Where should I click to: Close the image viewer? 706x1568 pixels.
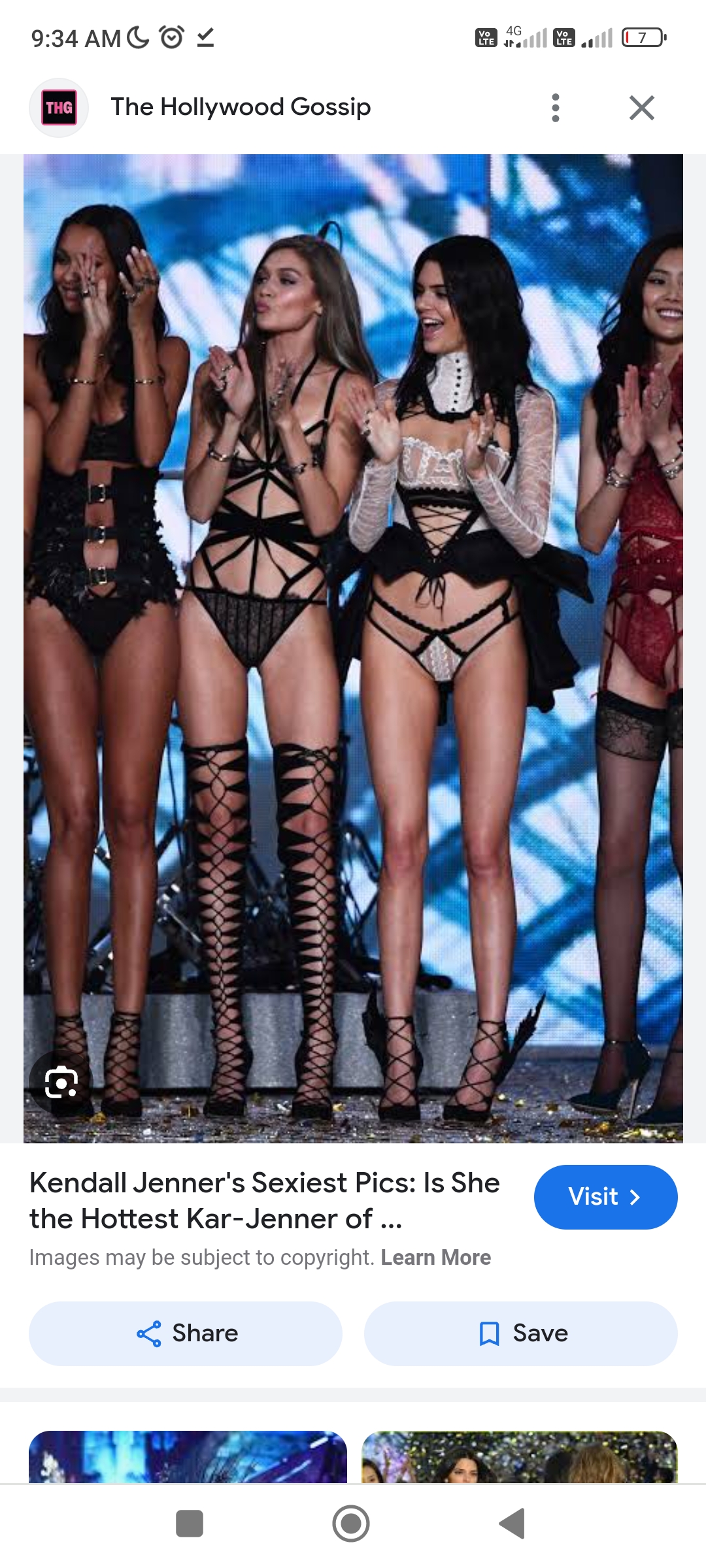pos(641,108)
